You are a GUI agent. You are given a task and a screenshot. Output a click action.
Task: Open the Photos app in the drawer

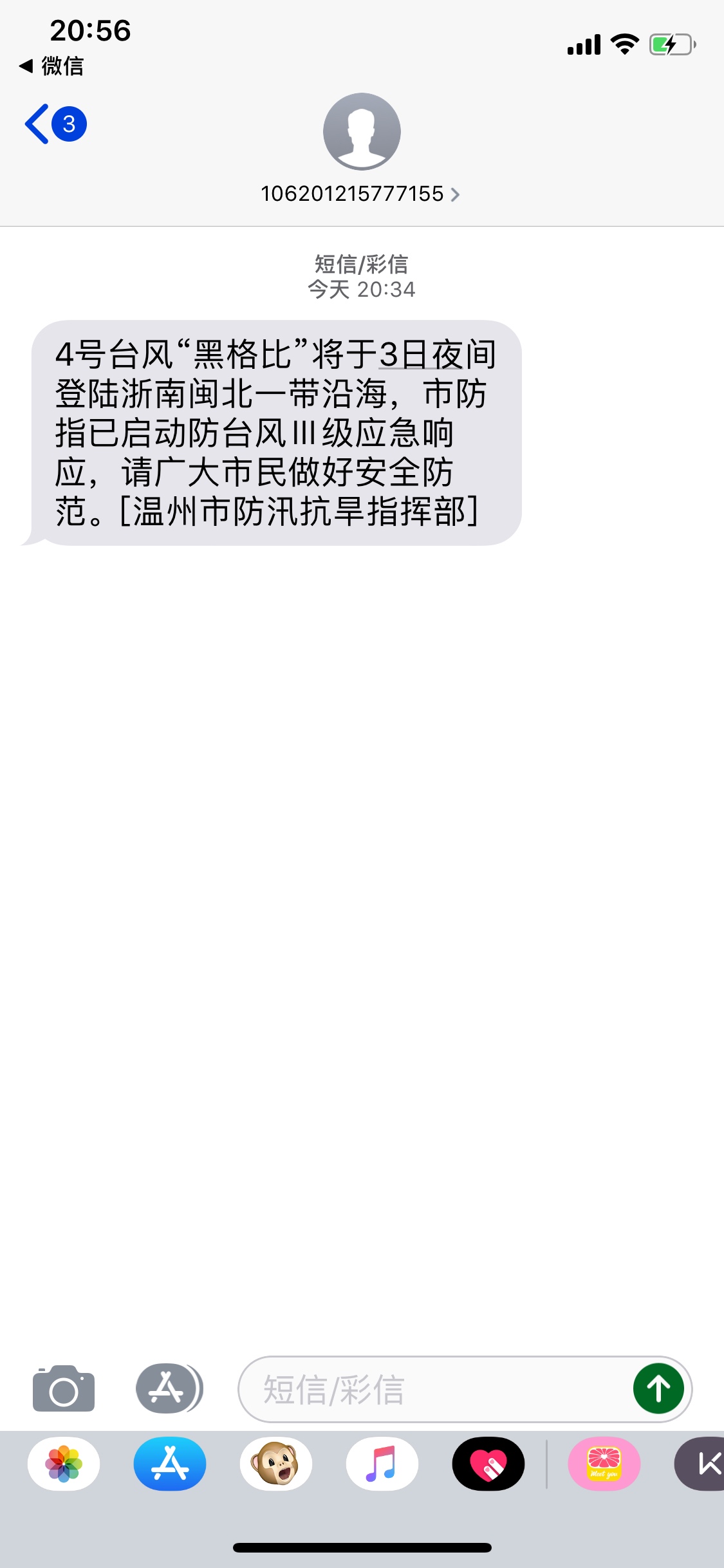point(64,1464)
